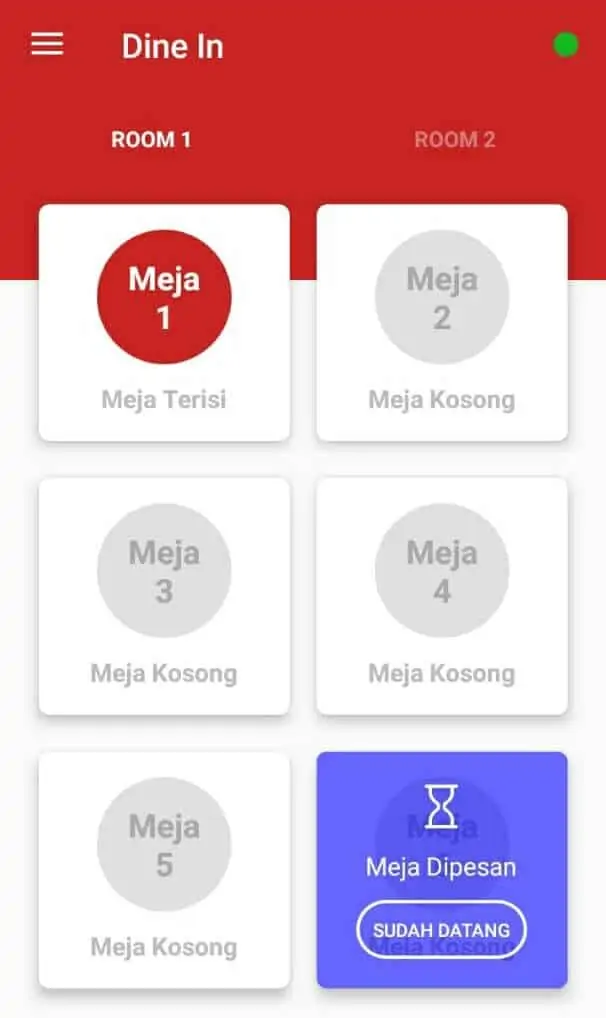Choose the Meja 3 table card
The image size is (606, 1018).
point(164,597)
